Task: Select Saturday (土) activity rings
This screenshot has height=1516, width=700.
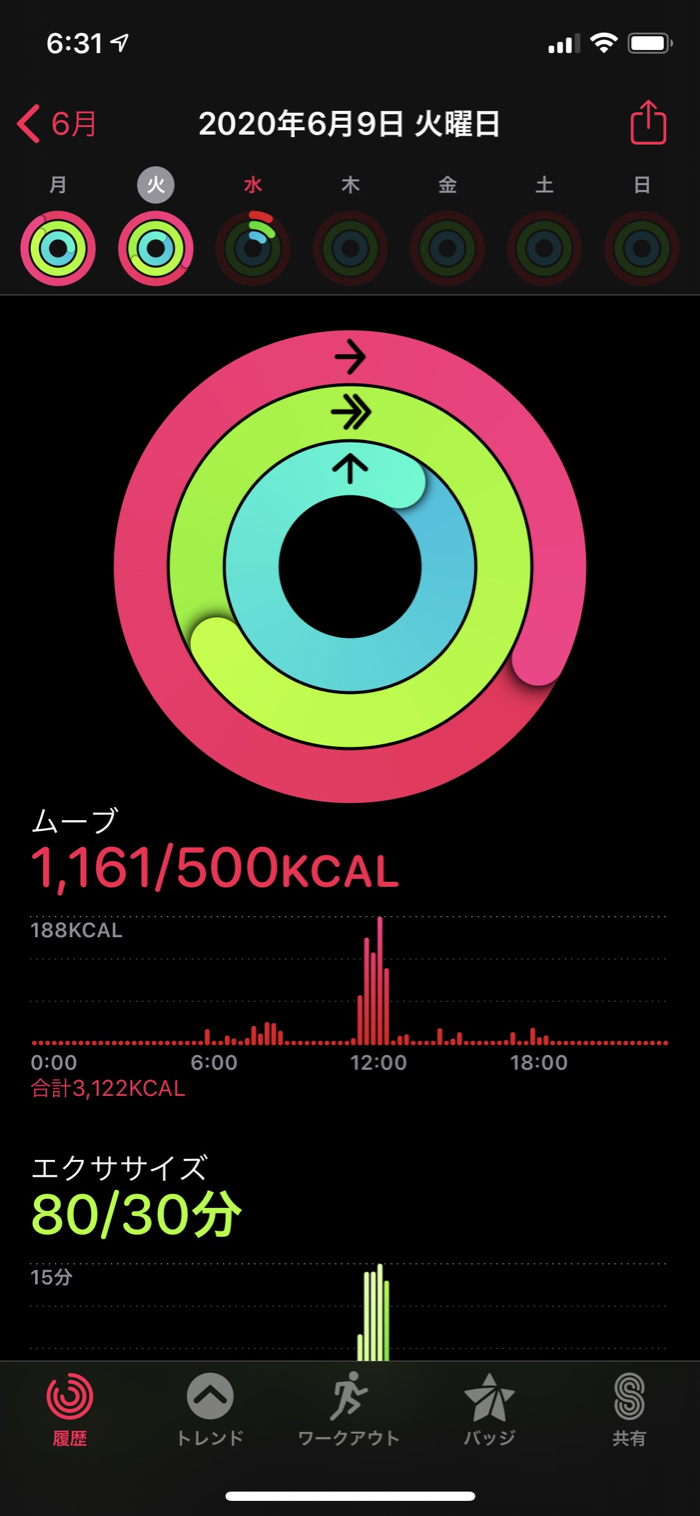Action: click(544, 248)
